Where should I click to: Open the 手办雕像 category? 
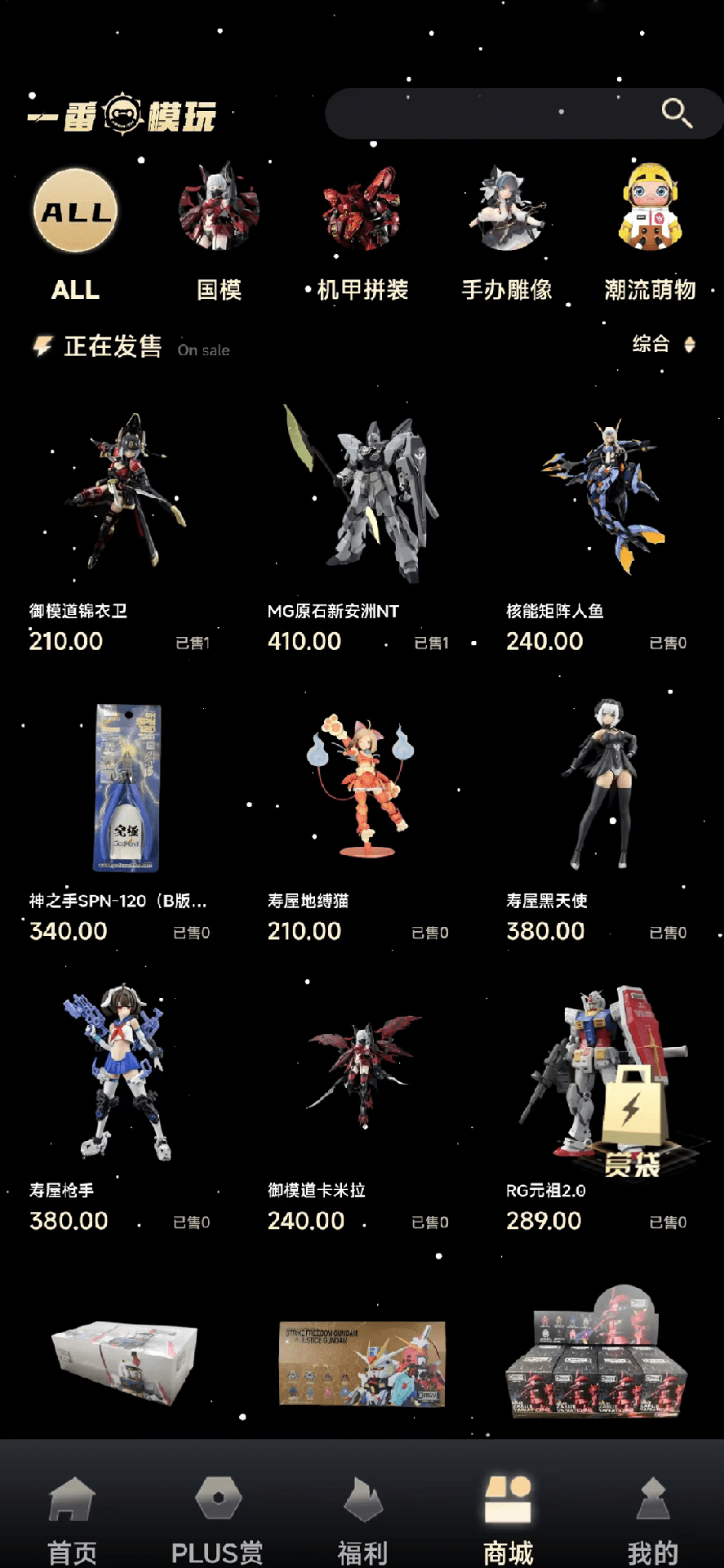click(506, 211)
